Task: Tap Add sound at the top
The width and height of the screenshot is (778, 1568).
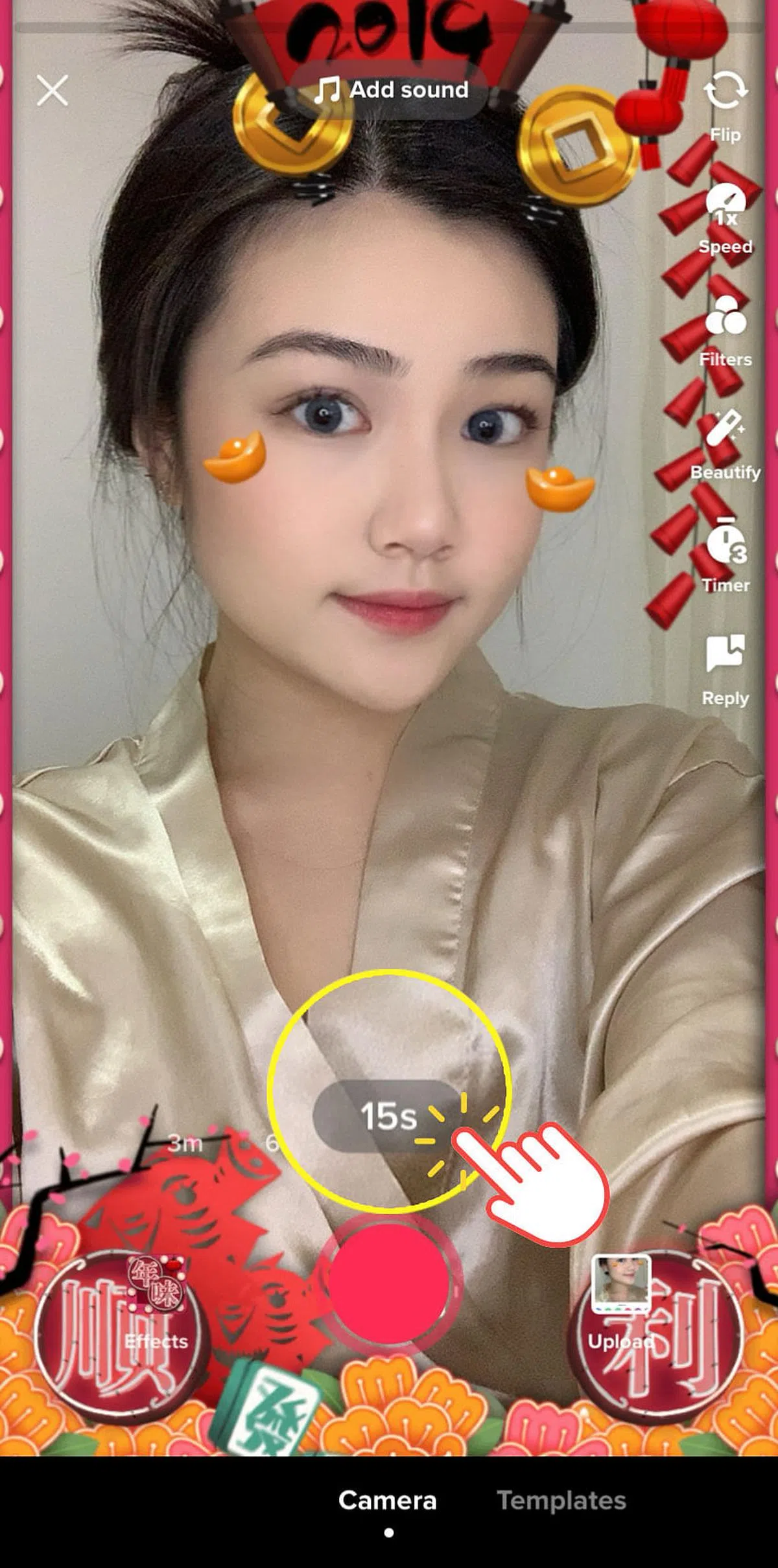Action: [391, 90]
